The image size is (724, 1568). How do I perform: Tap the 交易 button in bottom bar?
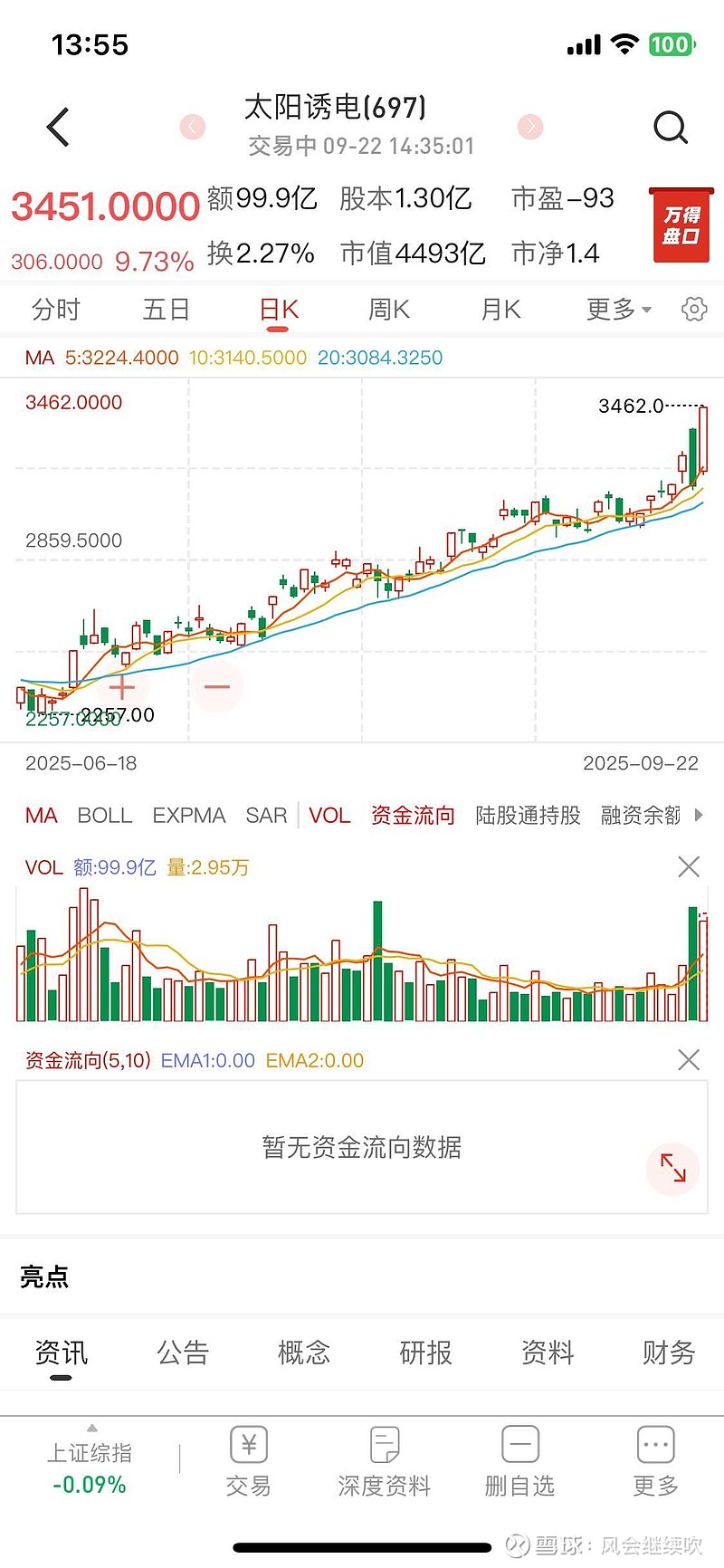pos(249,1461)
